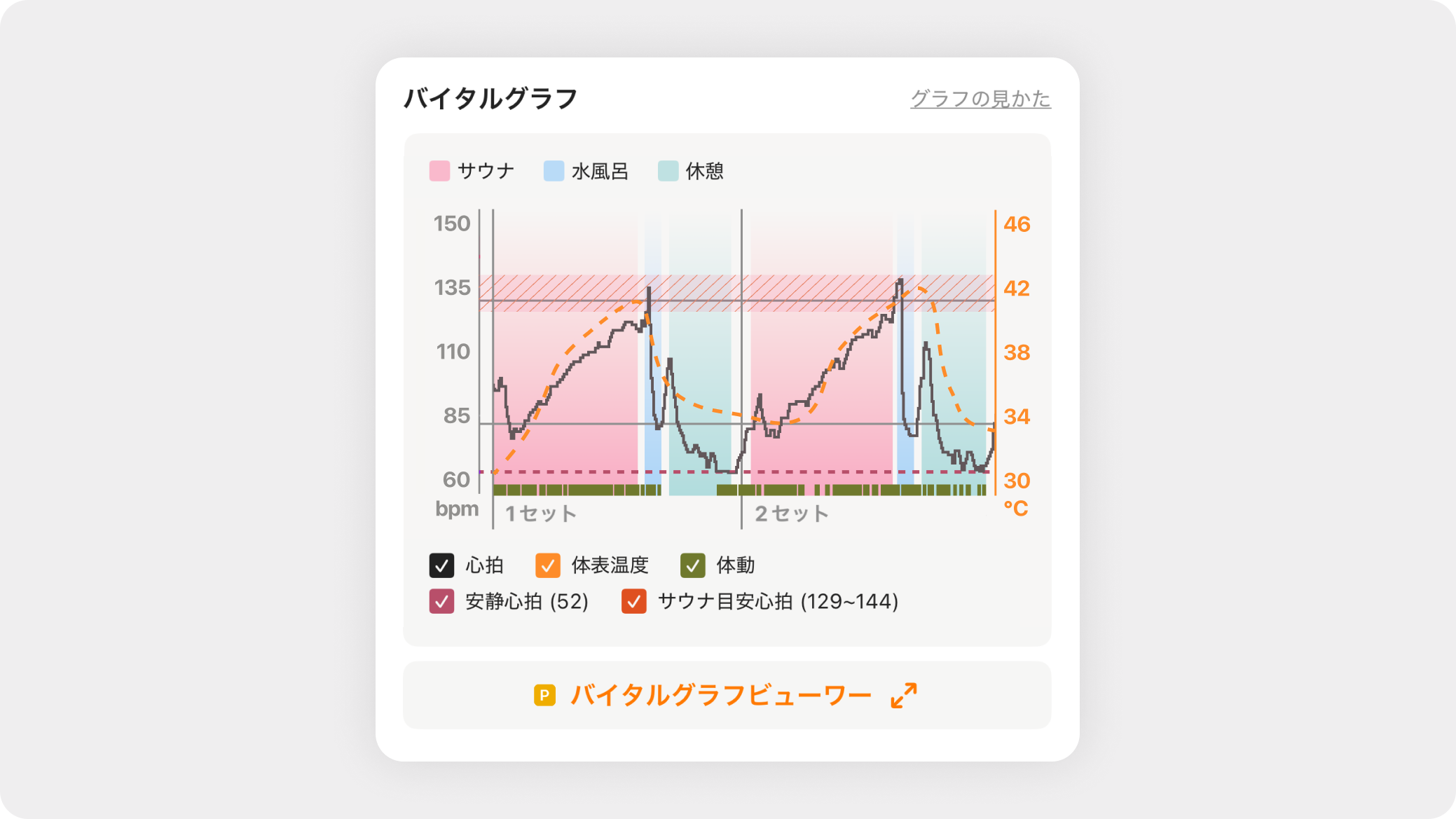Disable the 体動 checkbox
Image resolution: width=1456 pixels, height=819 pixels.
(693, 565)
